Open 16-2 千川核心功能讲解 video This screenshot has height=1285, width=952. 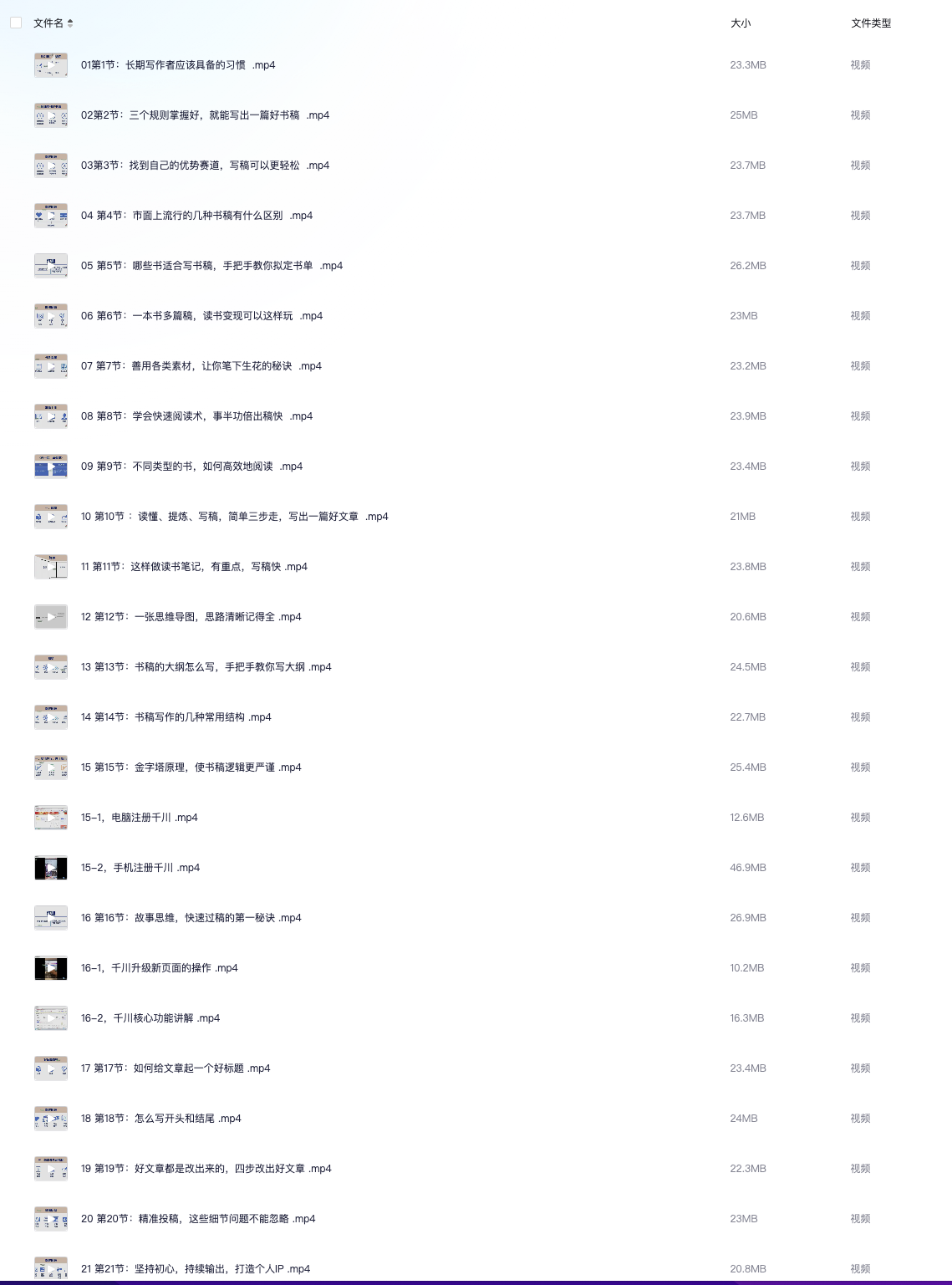tap(150, 1018)
